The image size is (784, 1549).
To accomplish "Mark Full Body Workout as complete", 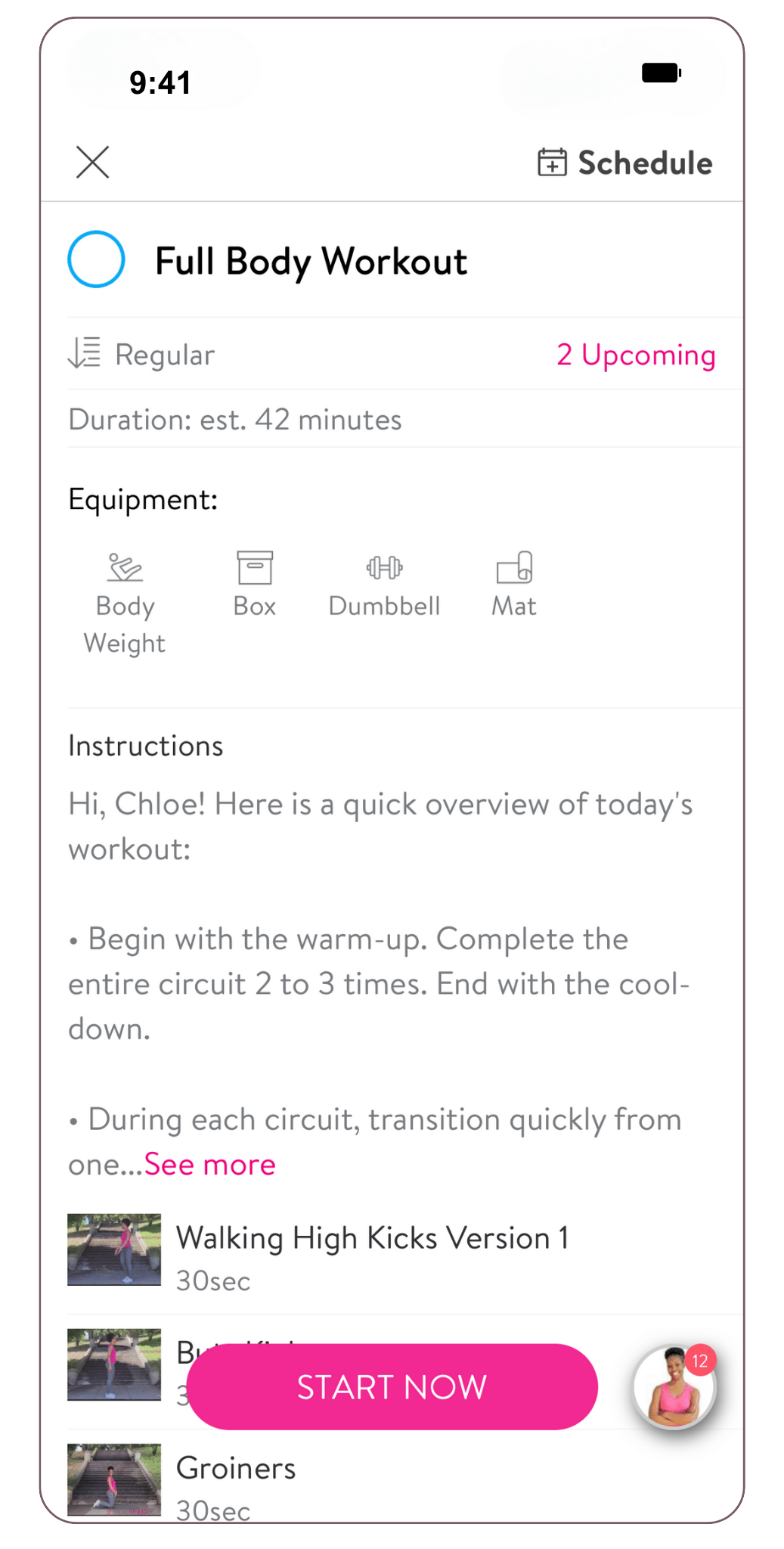I will (96, 259).
